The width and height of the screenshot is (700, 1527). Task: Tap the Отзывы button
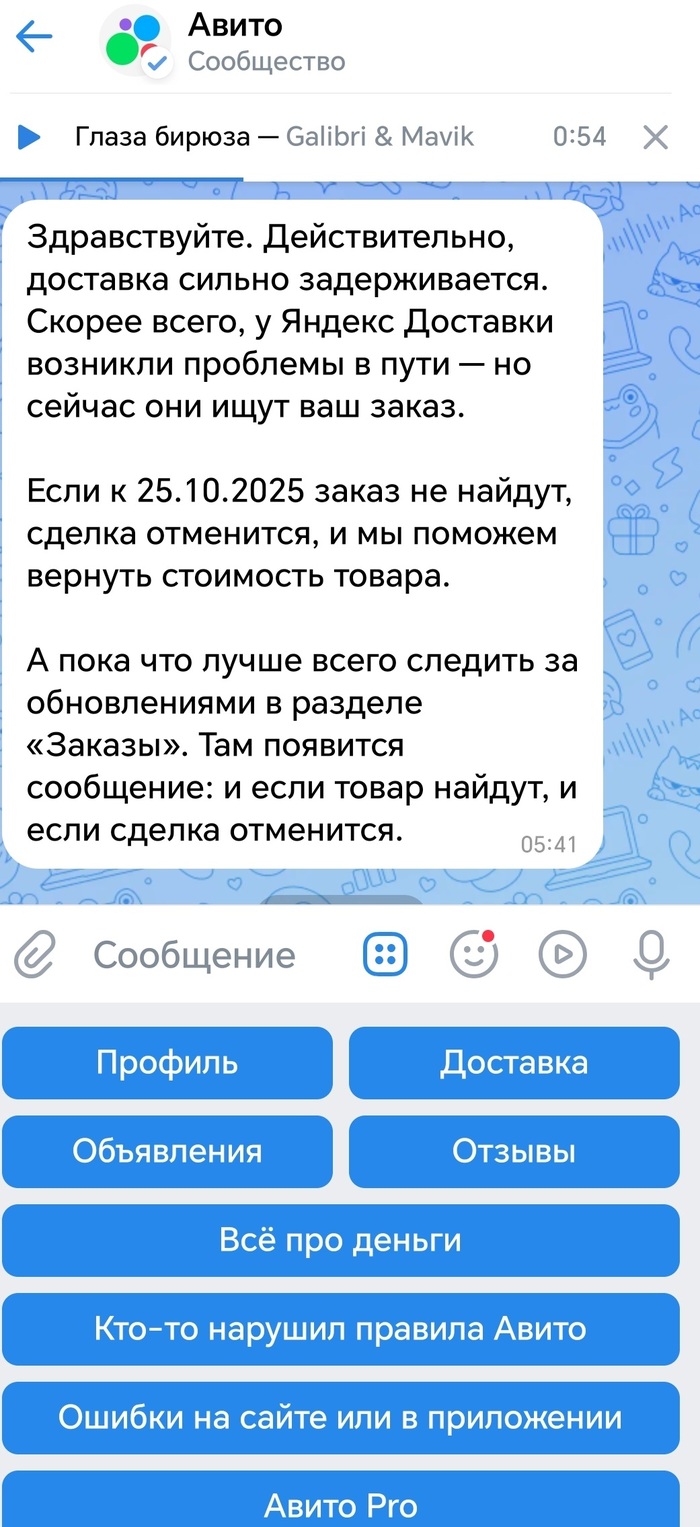514,1151
